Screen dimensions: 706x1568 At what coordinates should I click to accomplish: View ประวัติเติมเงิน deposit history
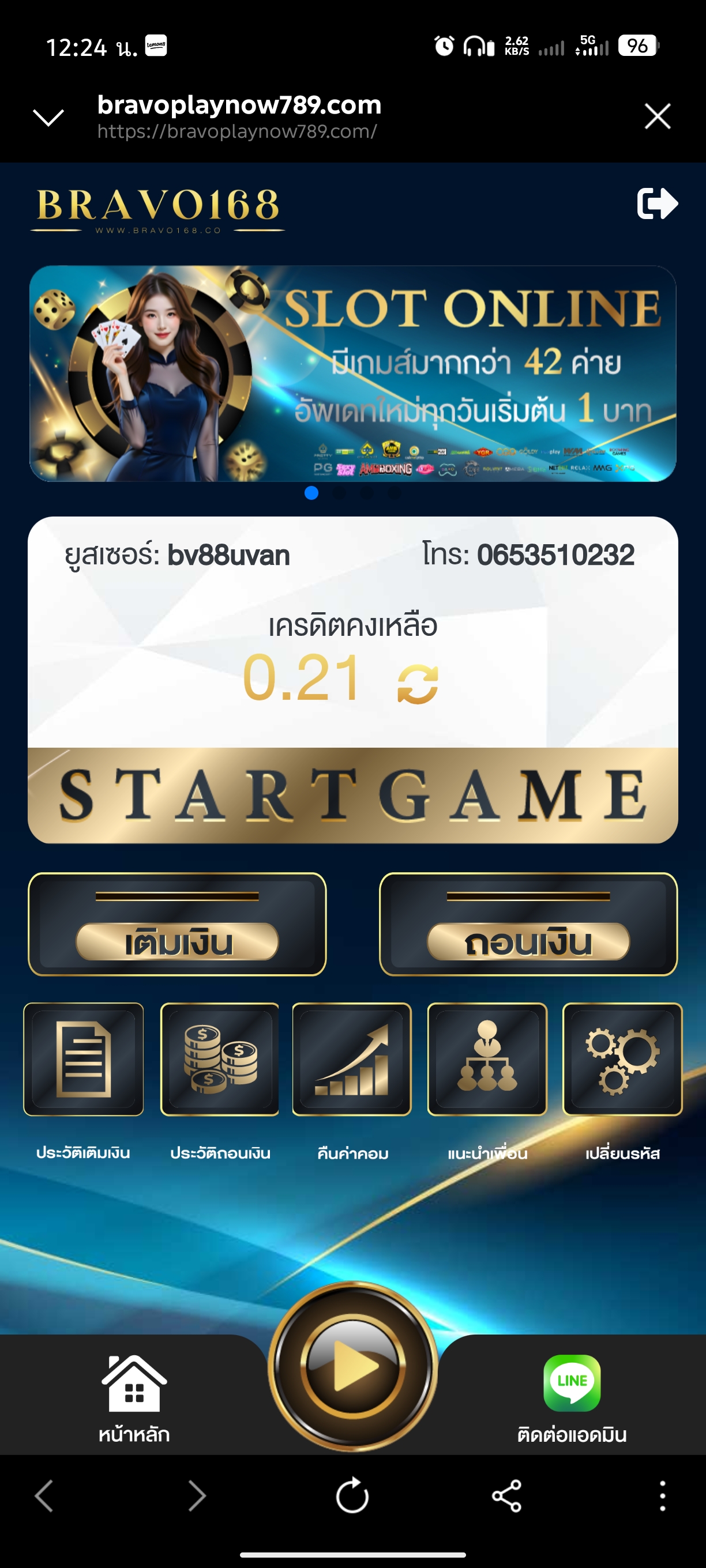(84, 1059)
